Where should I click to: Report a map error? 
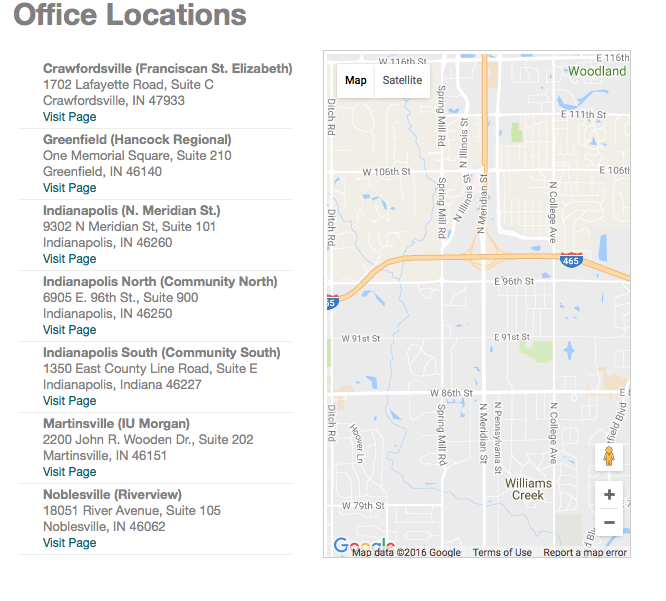(585, 552)
